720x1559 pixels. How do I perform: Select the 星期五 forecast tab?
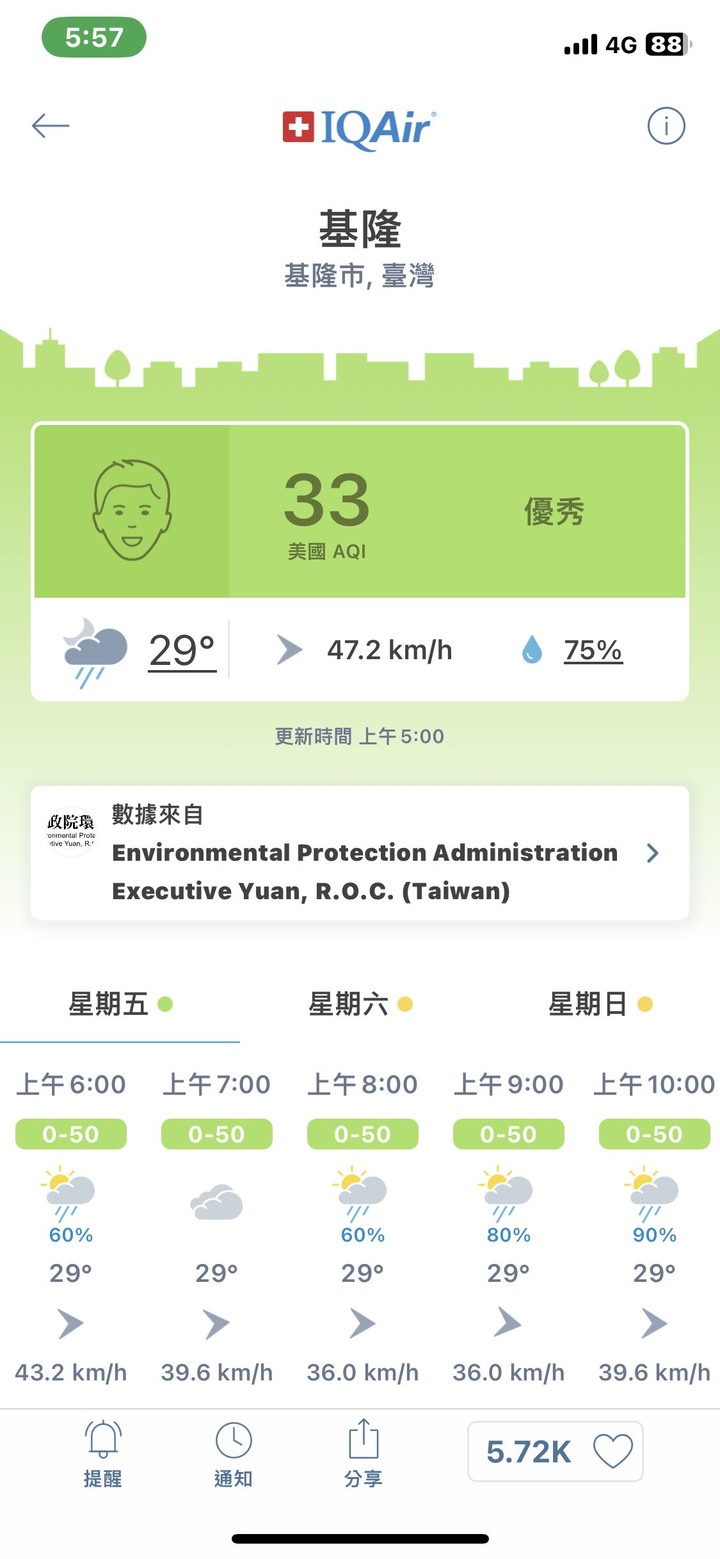120,1004
